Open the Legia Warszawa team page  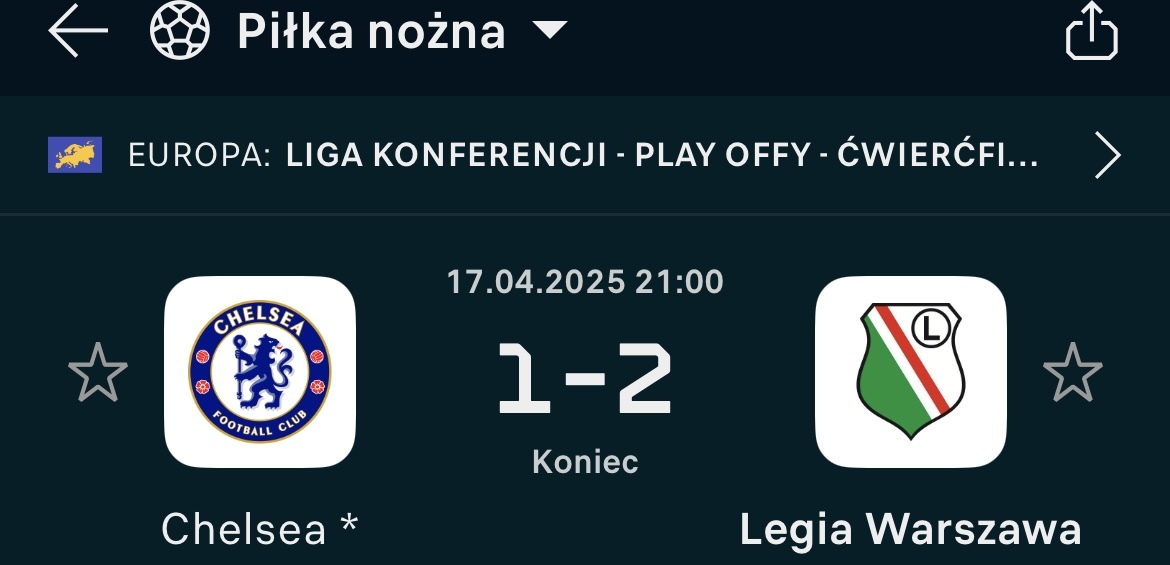click(x=910, y=372)
